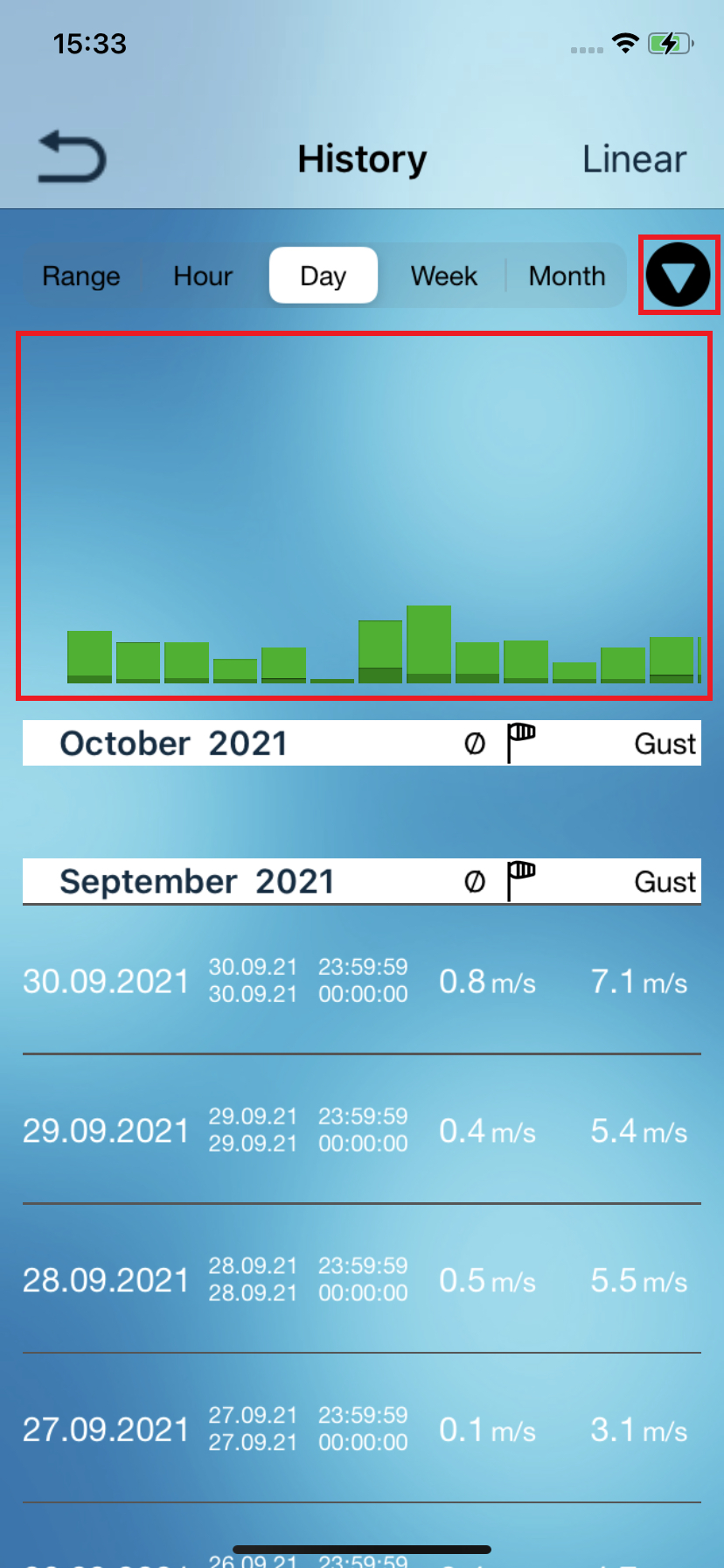This screenshot has width=724, height=1568.
Task: Open the 28.09.2021 wind entry
Action: (x=361, y=1280)
